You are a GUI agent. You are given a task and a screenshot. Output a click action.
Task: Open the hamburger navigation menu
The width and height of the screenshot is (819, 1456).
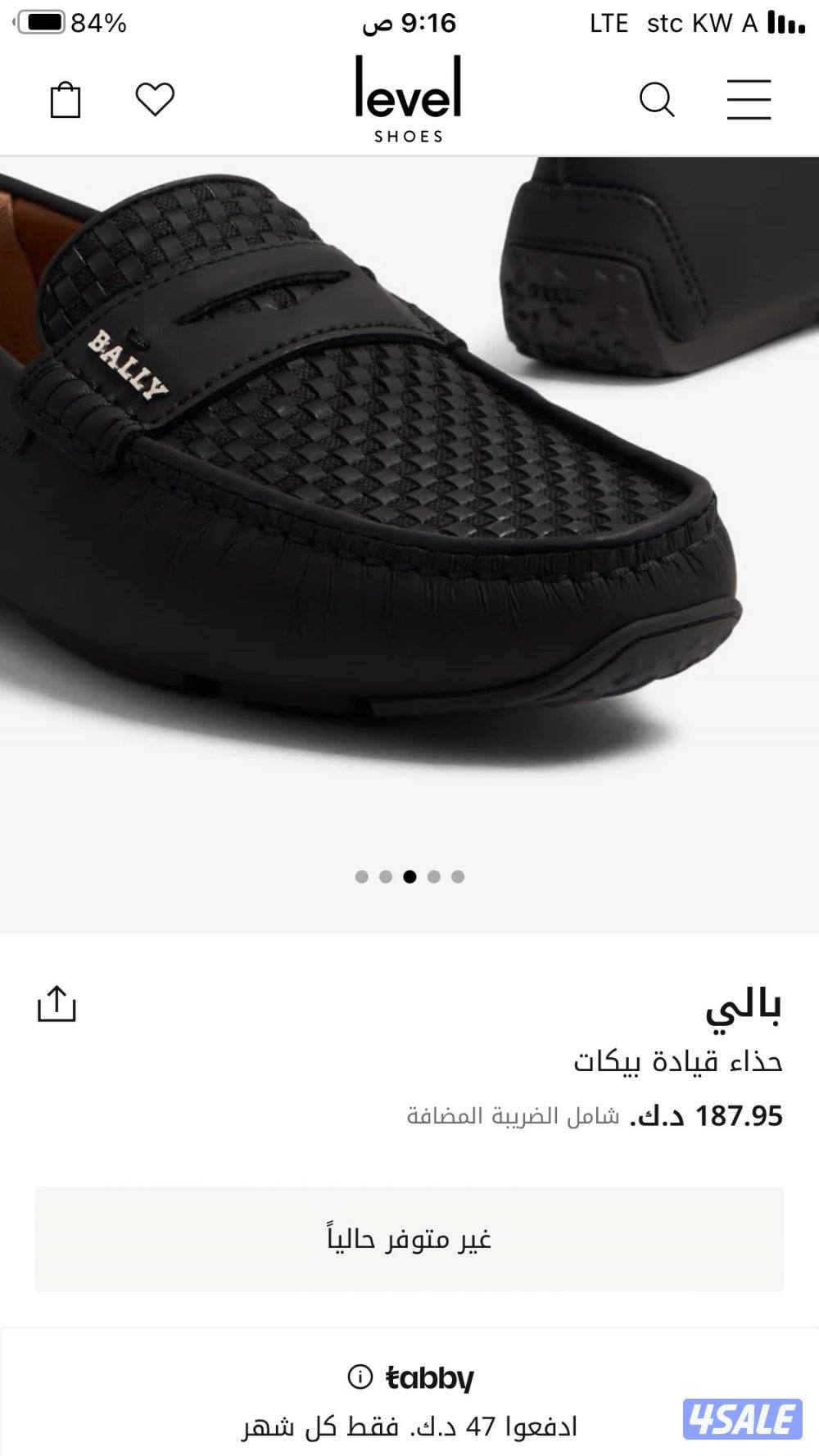[750, 97]
